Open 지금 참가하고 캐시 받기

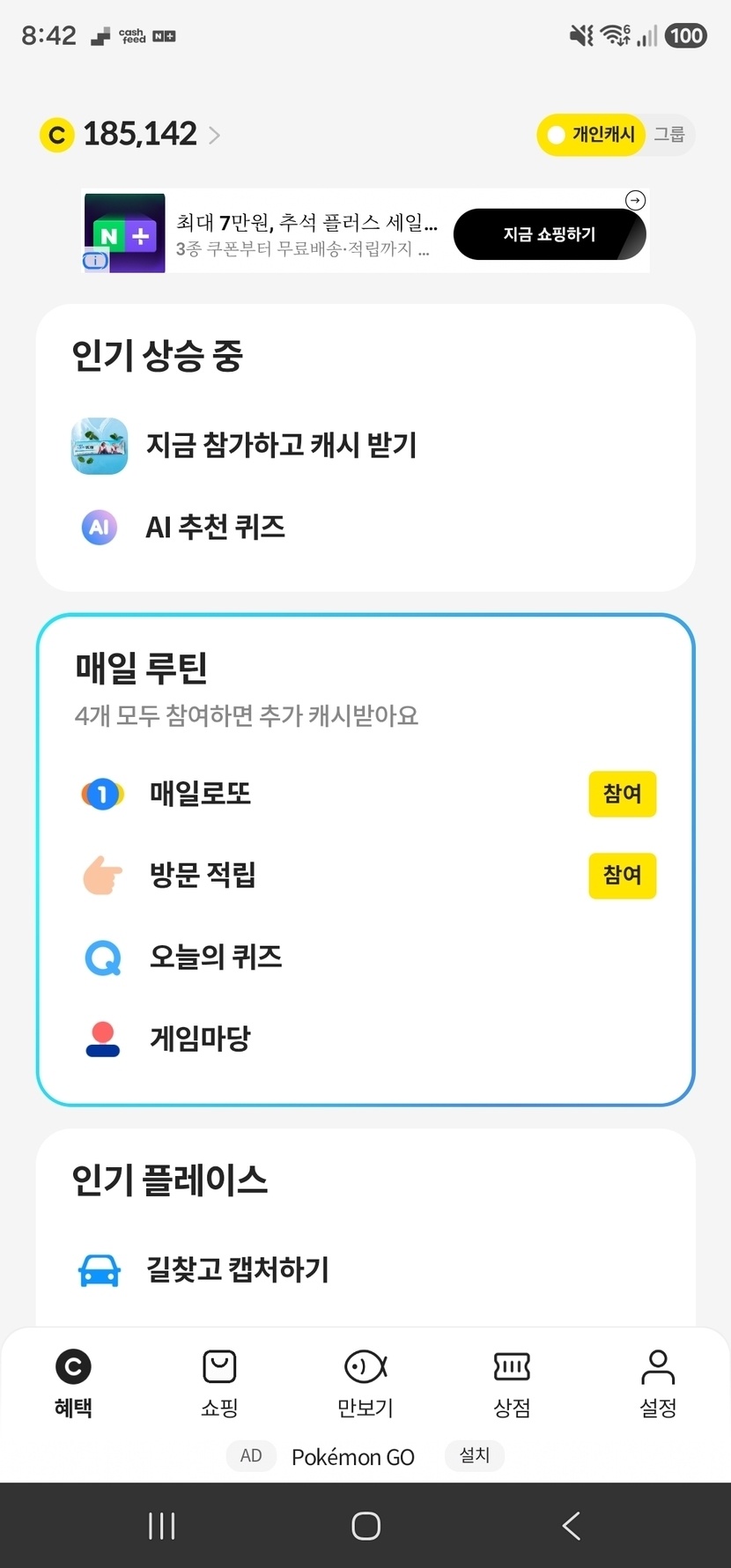365,446
